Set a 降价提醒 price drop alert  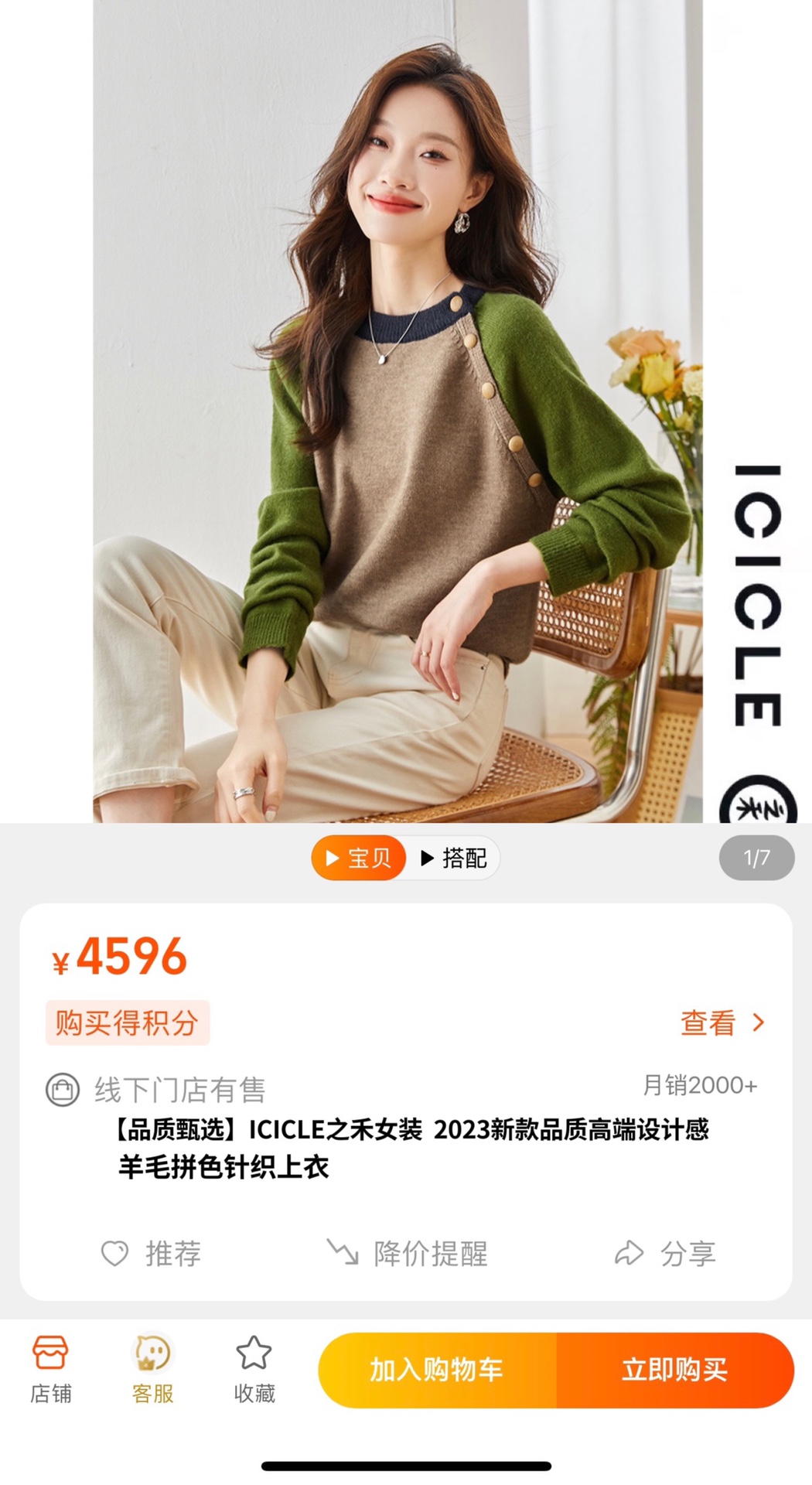408,1253
